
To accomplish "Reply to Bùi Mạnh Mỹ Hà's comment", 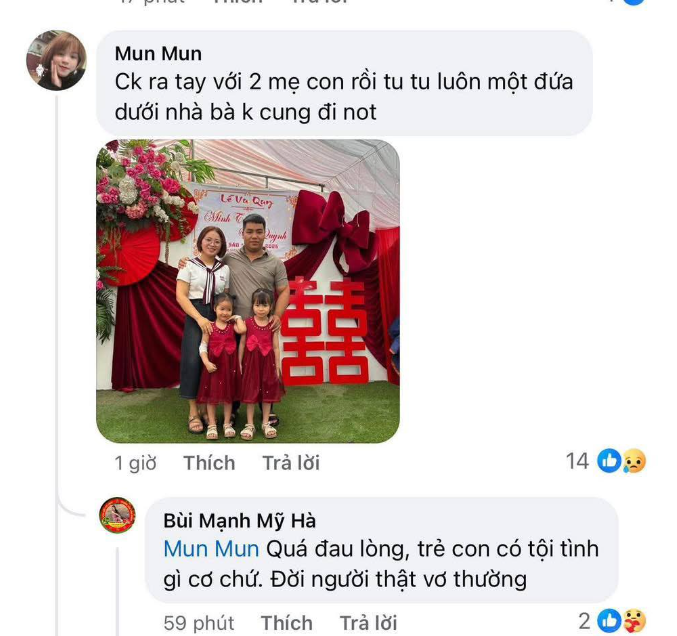I will (x=368, y=623).
